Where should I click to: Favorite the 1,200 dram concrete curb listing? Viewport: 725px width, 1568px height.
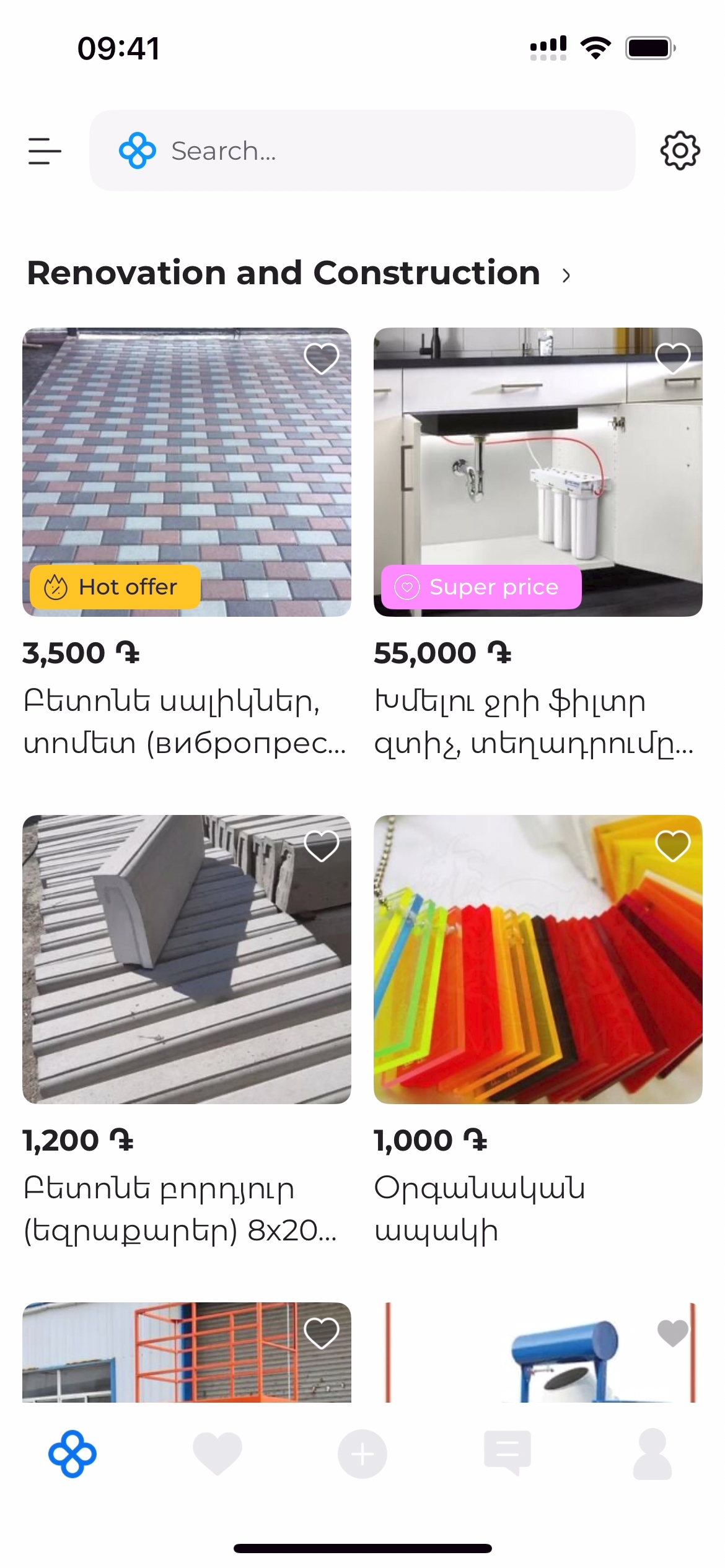(x=322, y=846)
